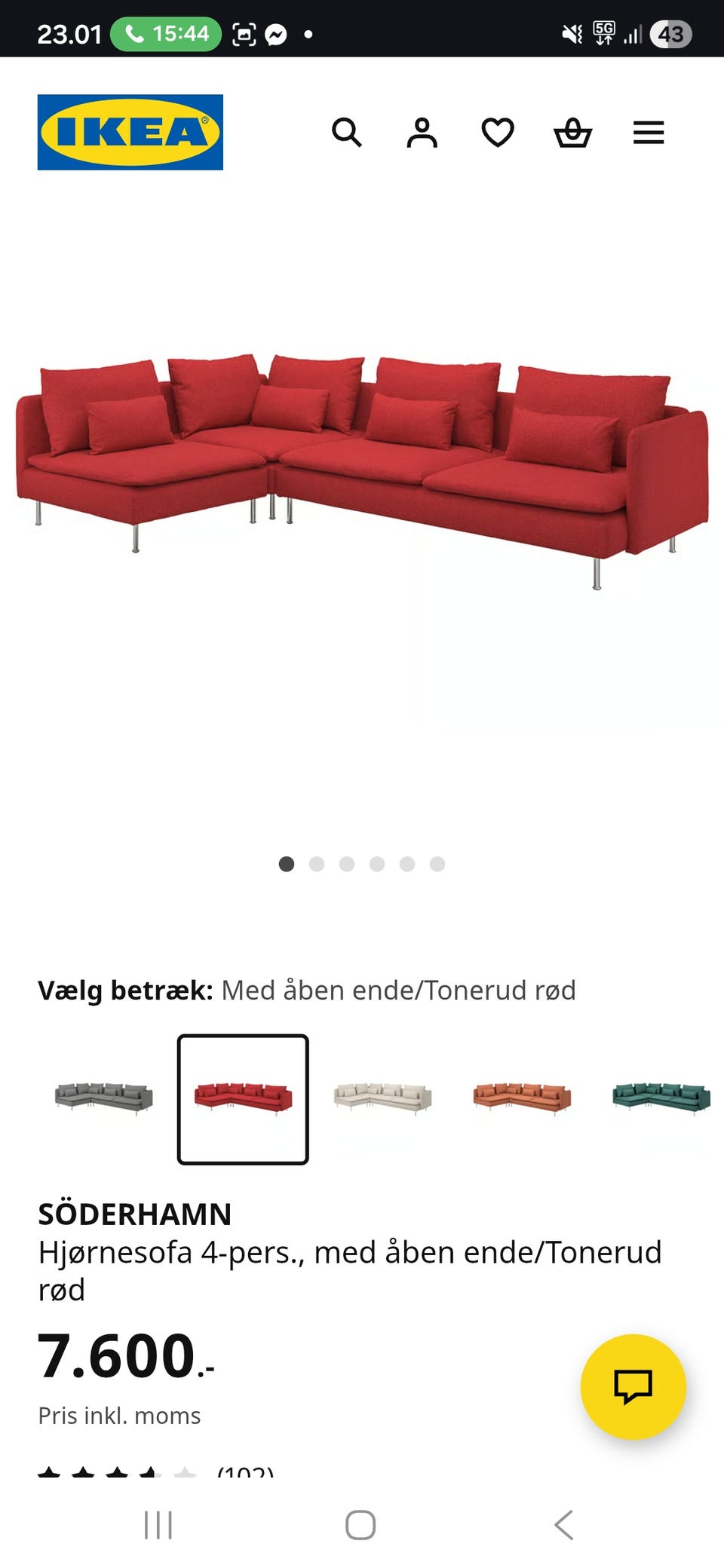Open the wishlist heart icon
The image size is (724, 1568).
[498, 133]
